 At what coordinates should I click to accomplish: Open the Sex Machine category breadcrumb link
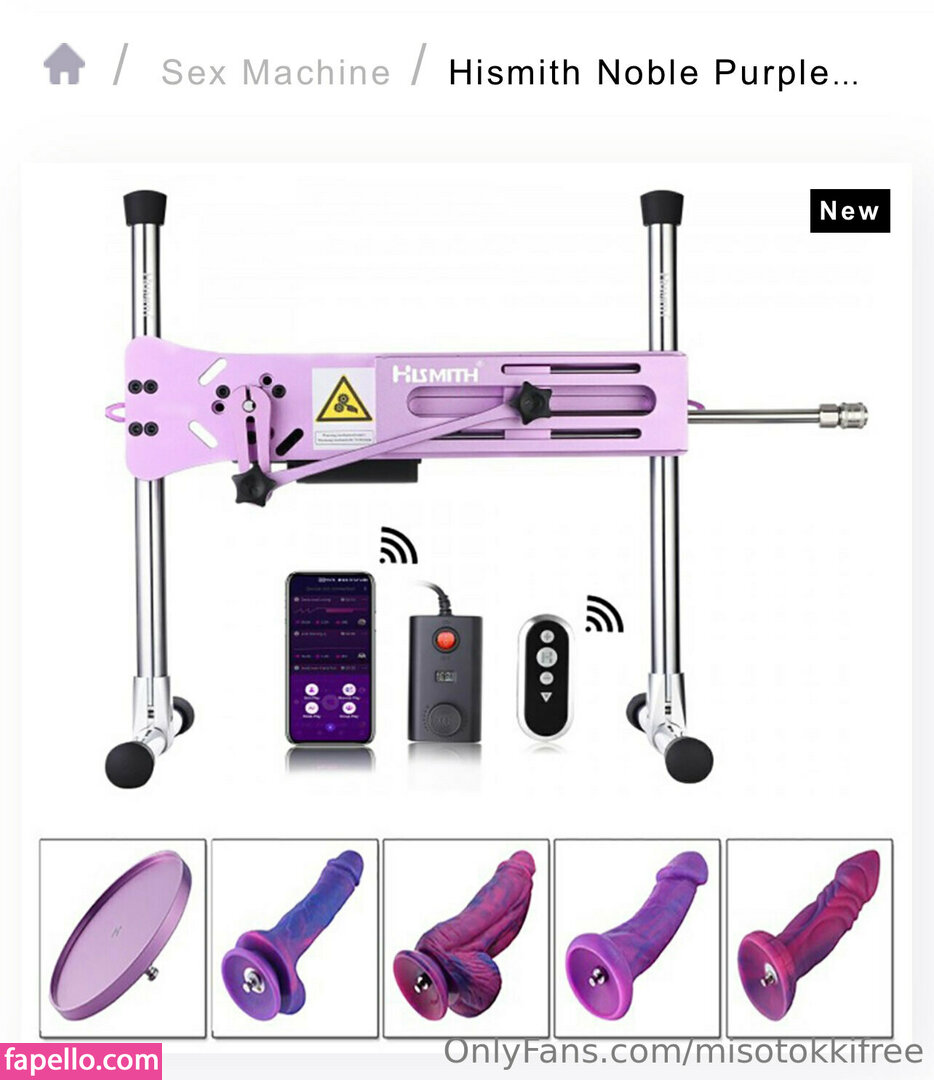275,72
